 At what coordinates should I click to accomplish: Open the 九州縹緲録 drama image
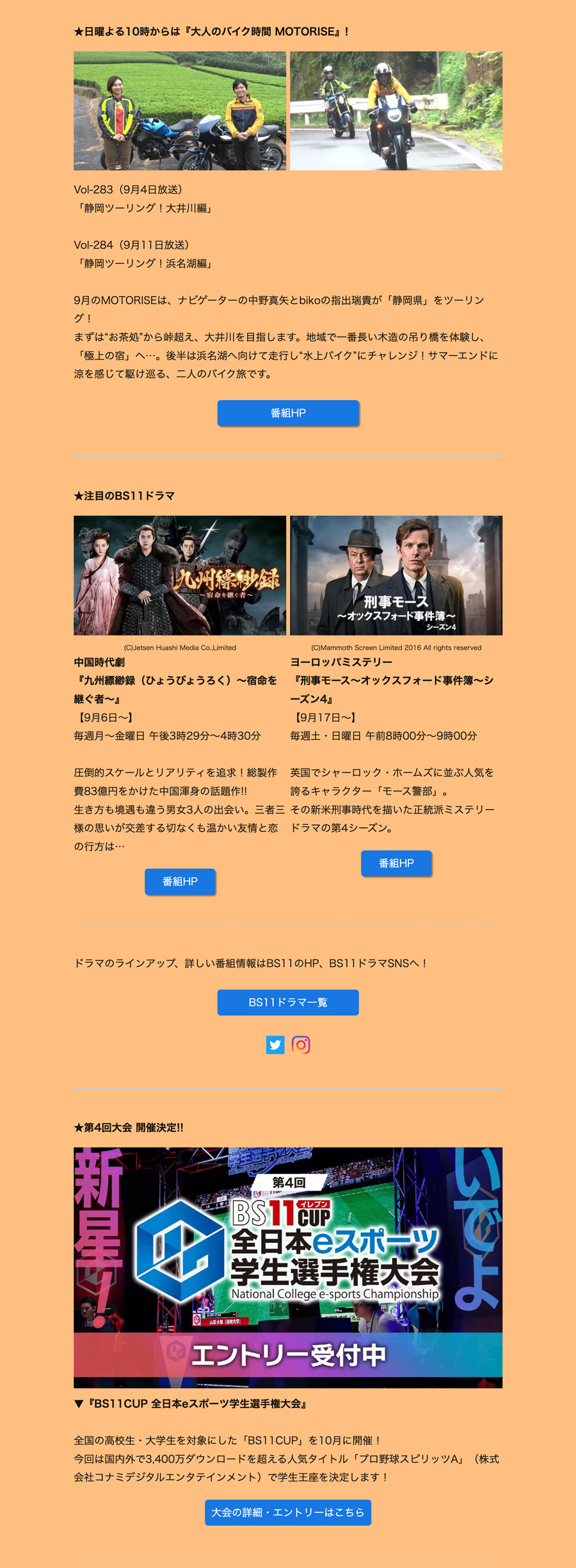180,575
